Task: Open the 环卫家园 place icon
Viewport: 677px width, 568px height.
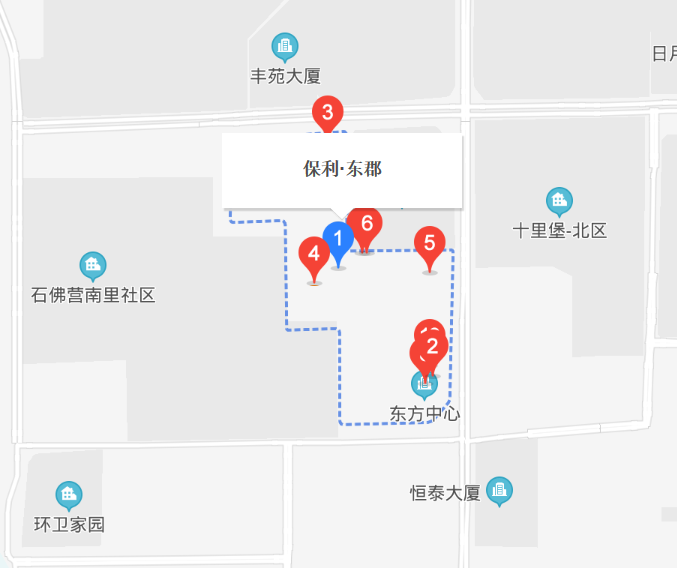Action: (x=69, y=495)
